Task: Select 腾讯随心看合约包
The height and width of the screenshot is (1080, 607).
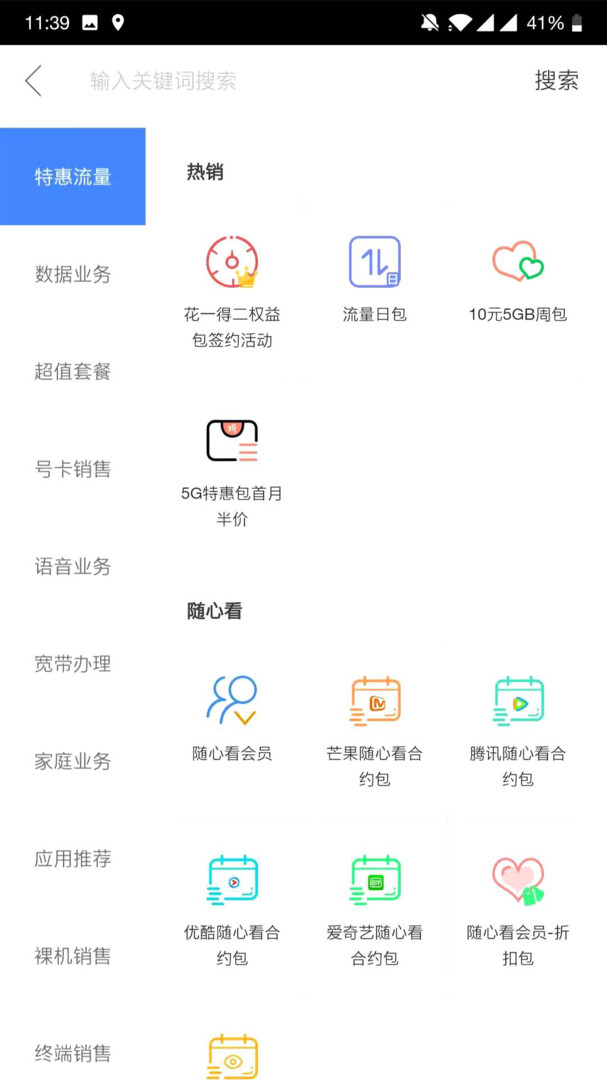Action: click(x=518, y=729)
